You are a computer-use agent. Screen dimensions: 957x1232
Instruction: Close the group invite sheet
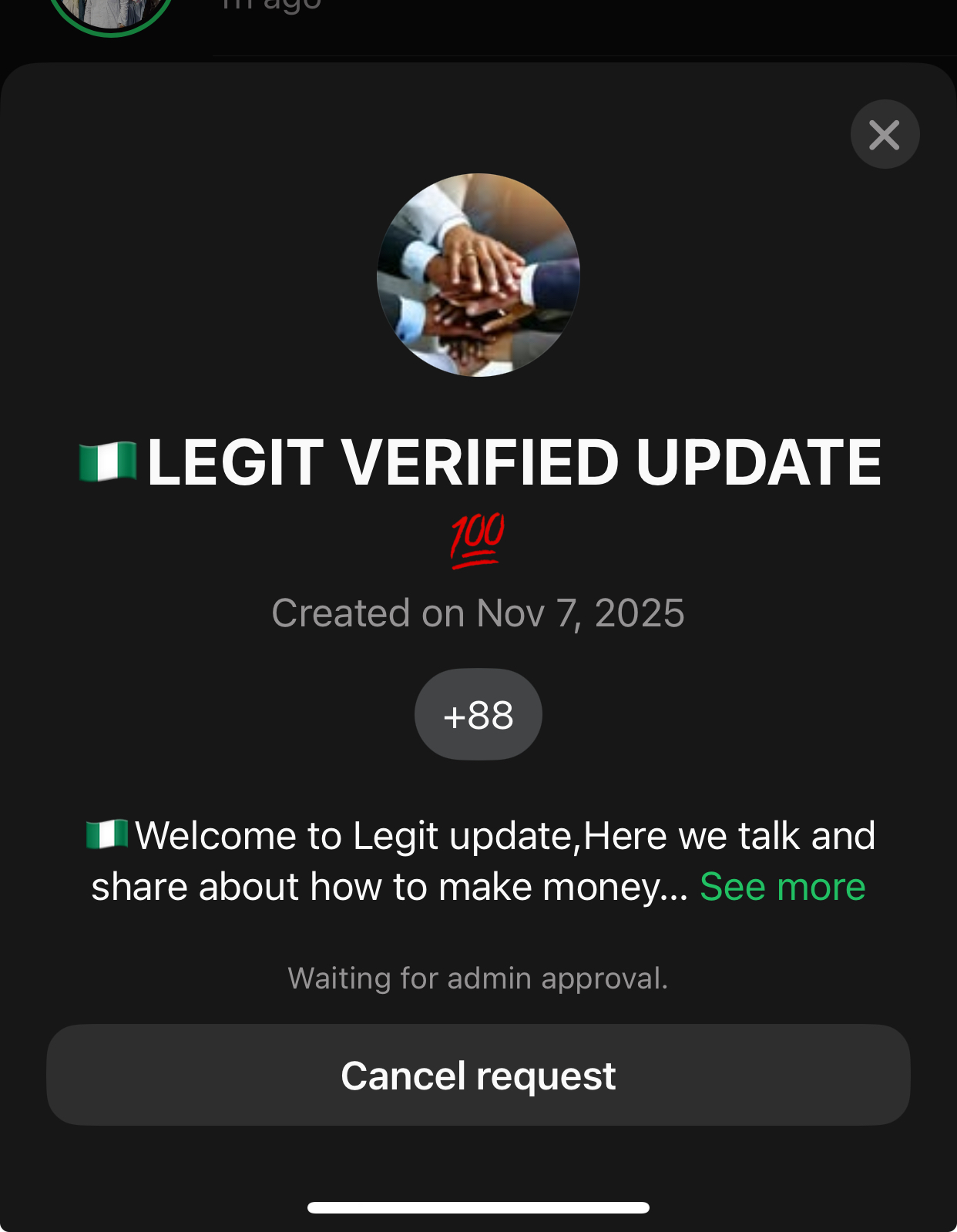885,135
